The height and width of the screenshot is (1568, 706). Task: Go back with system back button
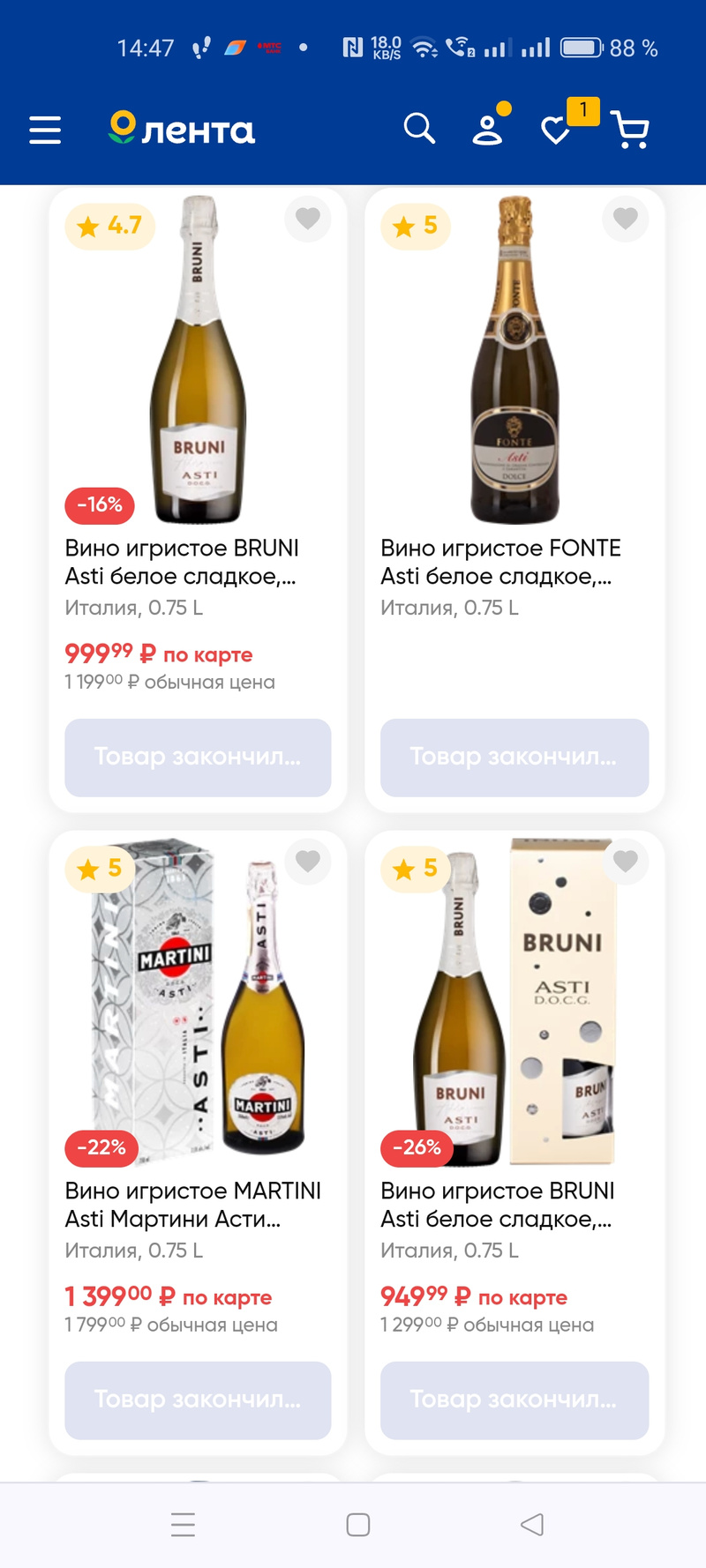532,1525
